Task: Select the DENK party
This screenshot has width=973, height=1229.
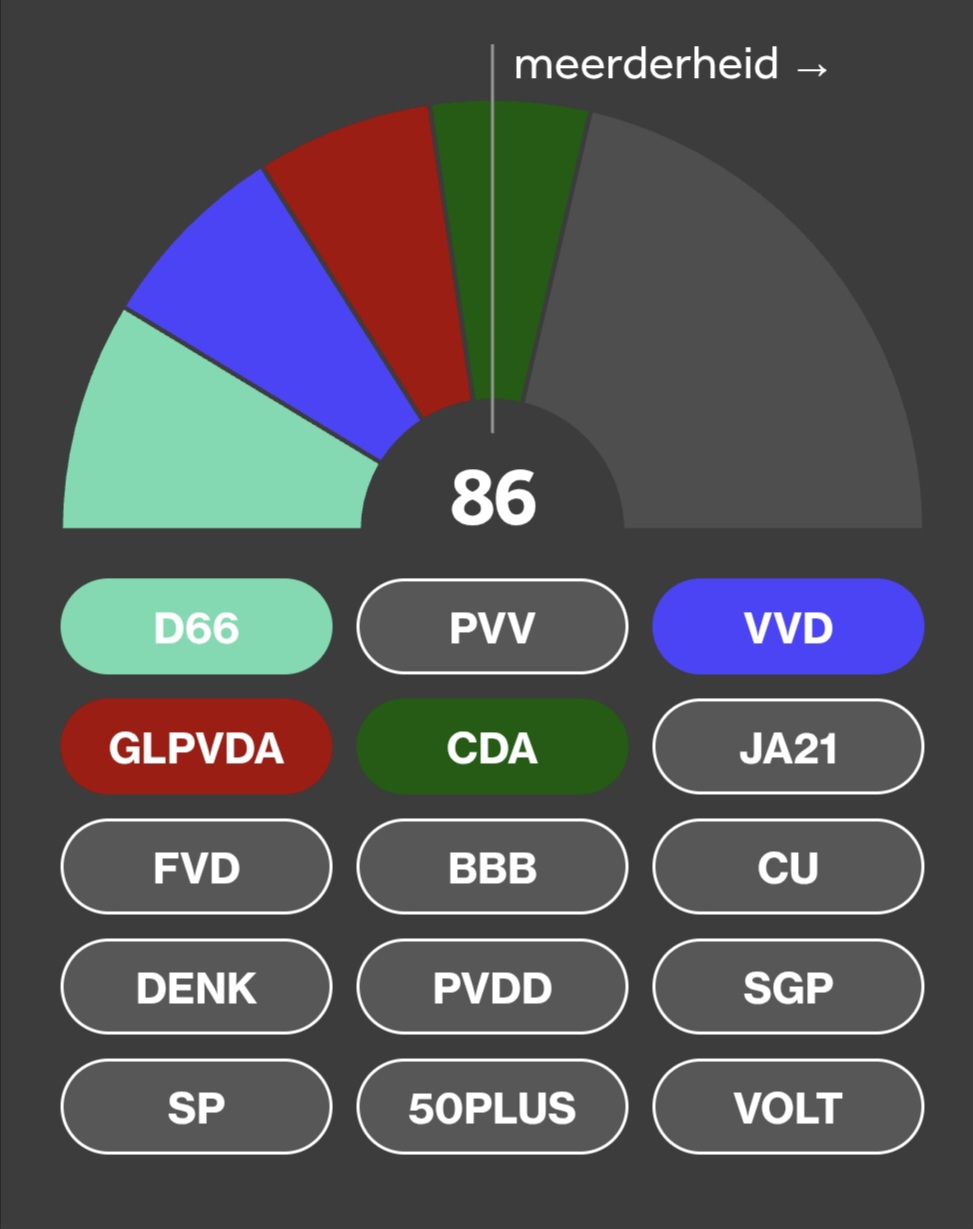Action: [x=196, y=987]
